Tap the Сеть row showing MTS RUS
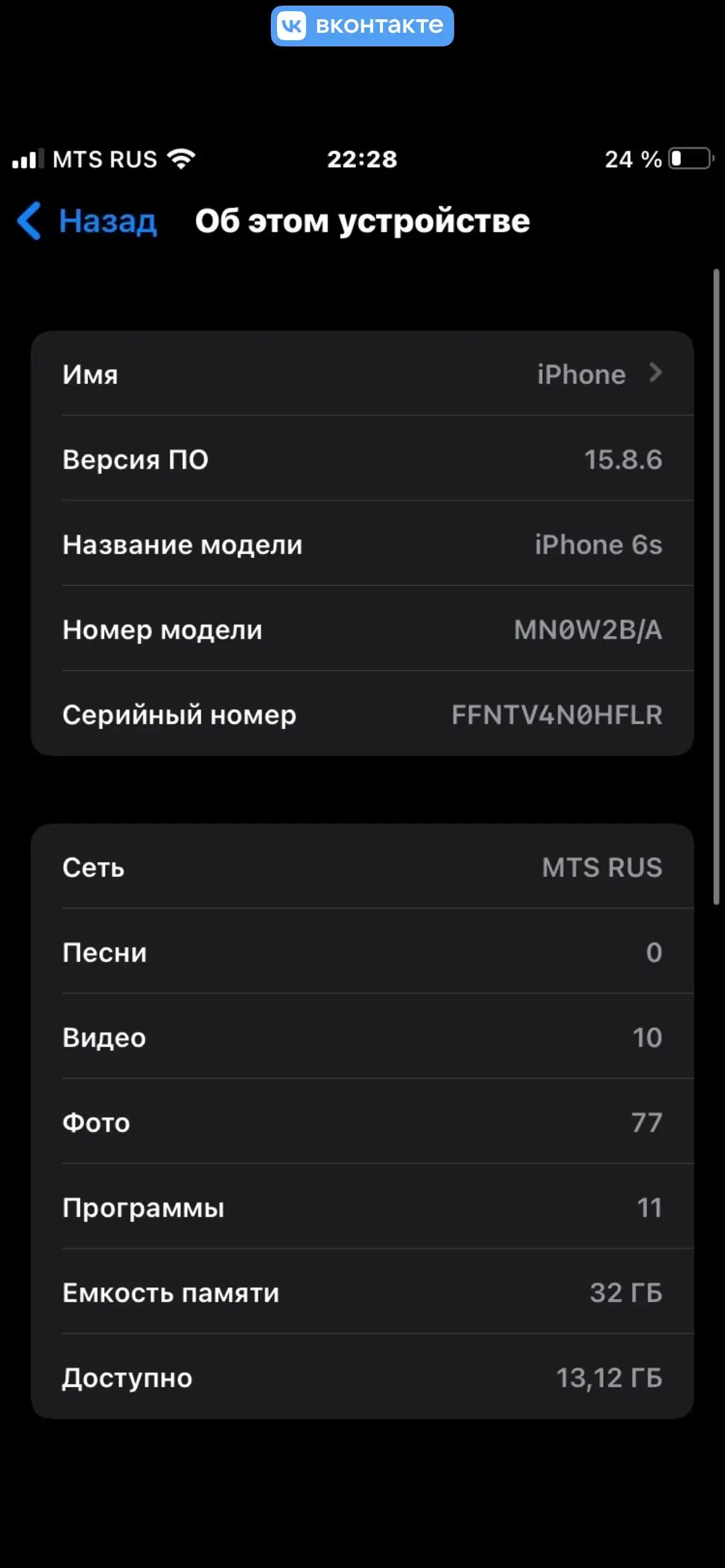Image resolution: width=725 pixels, height=1568 pixels. 362,868
